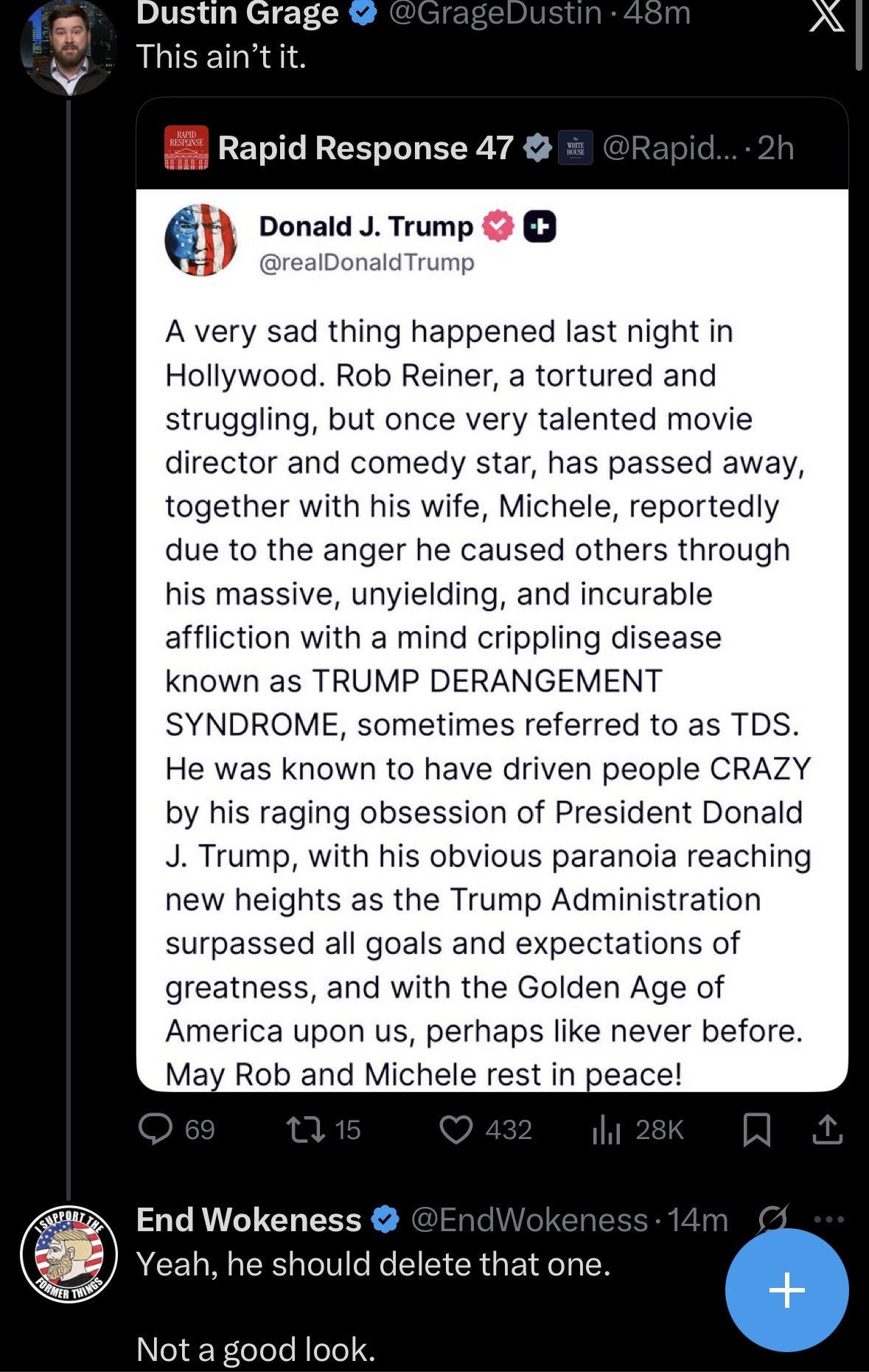Open the @GrageDustin handle

tap(495, 13)
